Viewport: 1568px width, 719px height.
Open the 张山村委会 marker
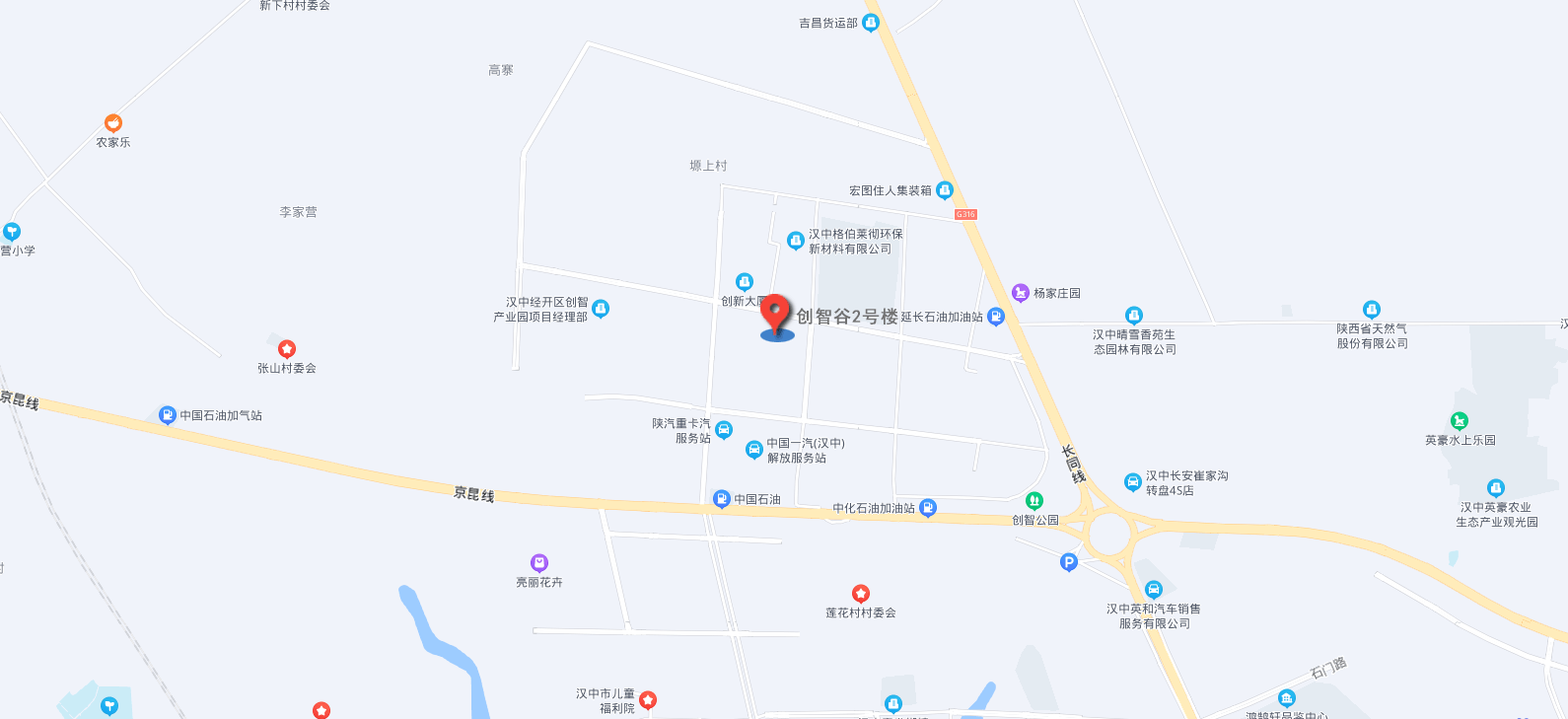click(287, 349)
